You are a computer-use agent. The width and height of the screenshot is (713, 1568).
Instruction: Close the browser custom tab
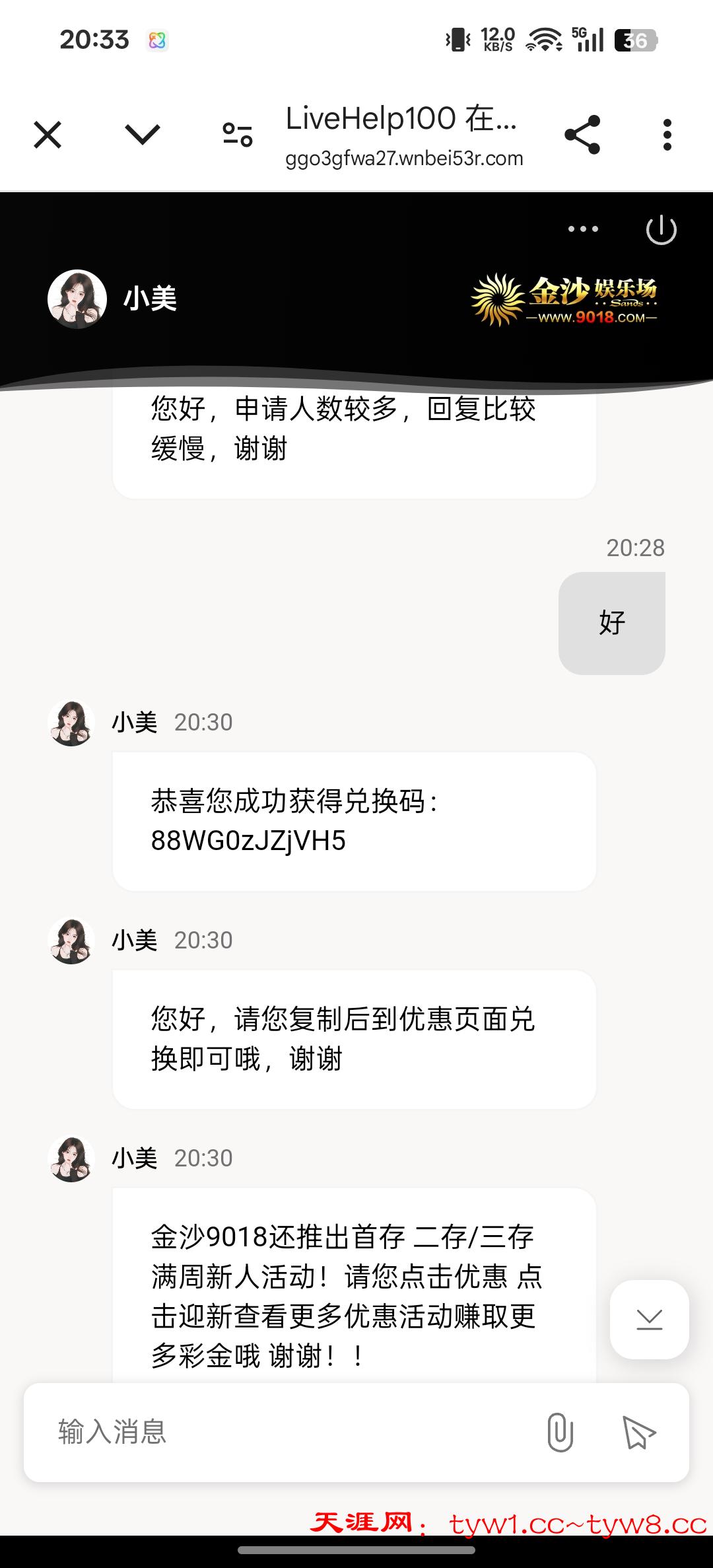click(48, 135)
